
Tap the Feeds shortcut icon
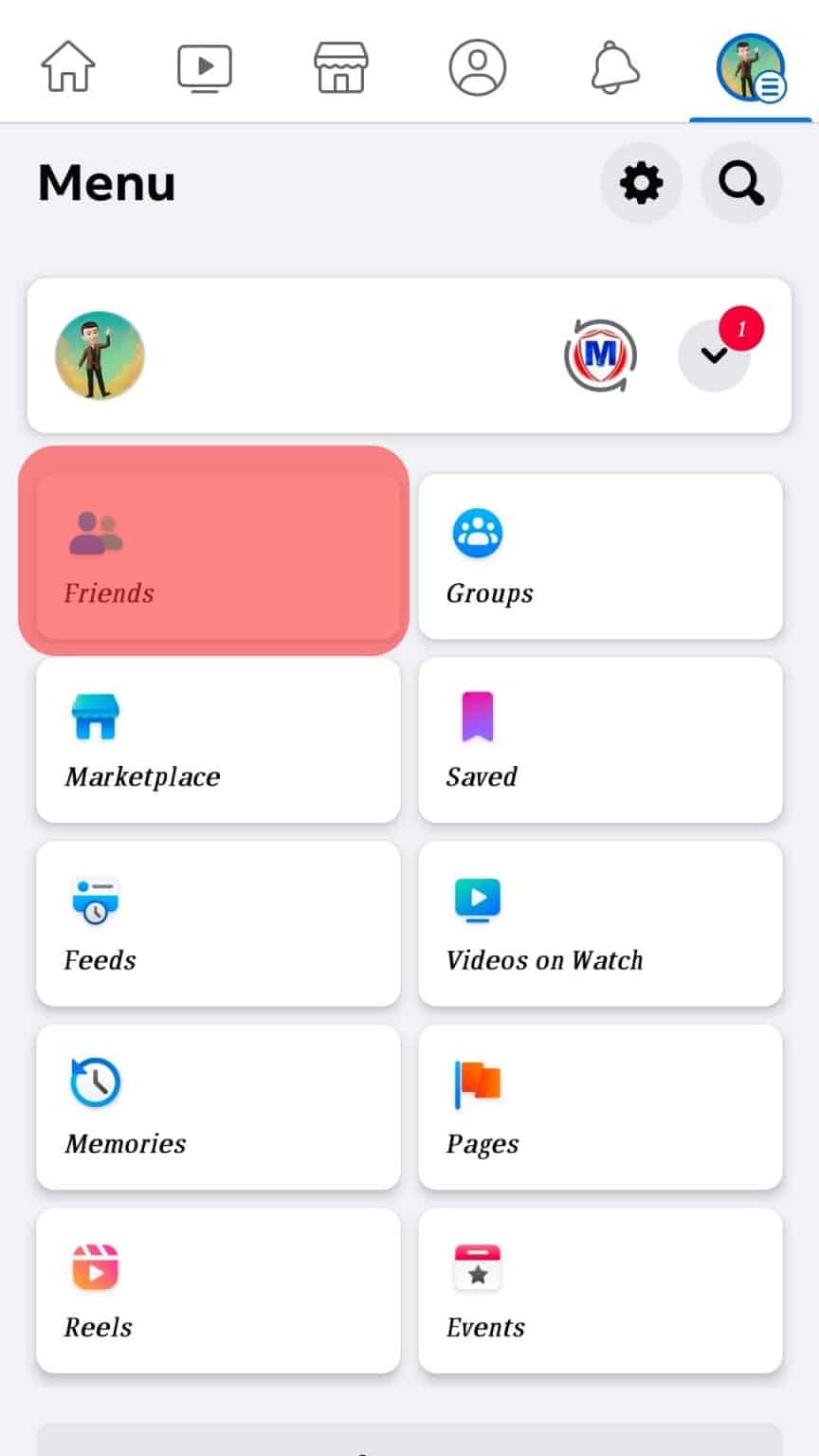(95, 901)
